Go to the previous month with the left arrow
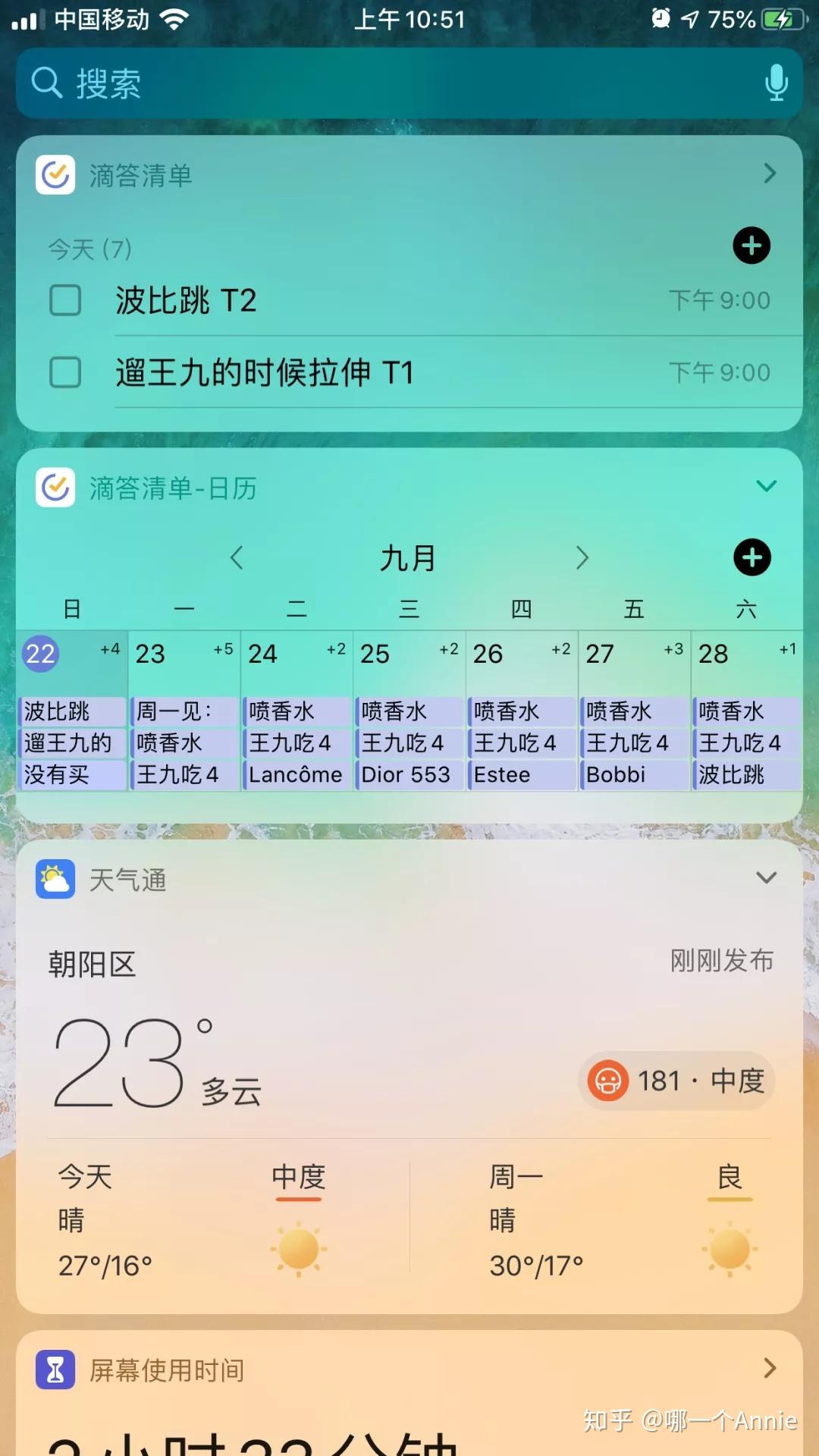 click(236, 557)
